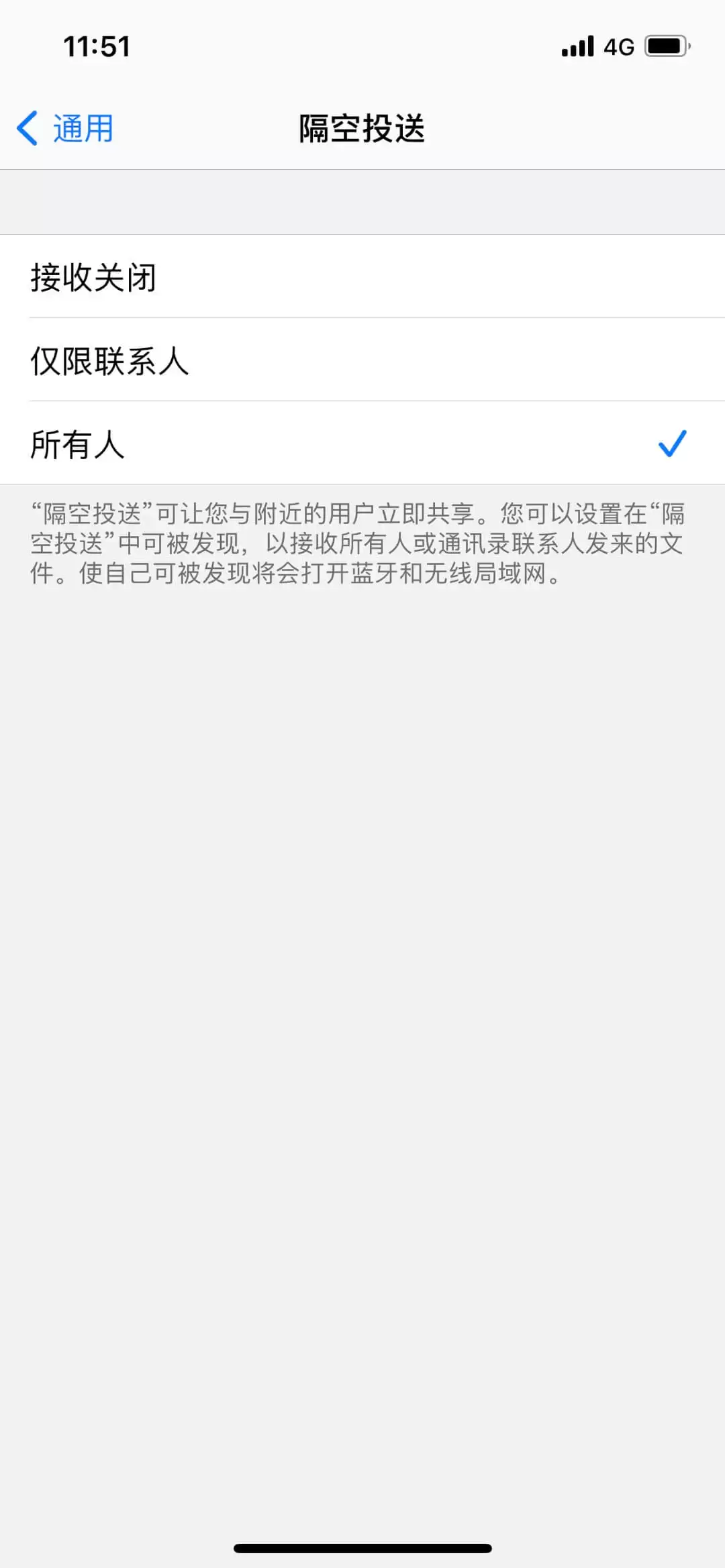This screenshot has height=1568, width=725.
Task: Tap the 隔空投送 title text
Action: tap(362, 129)
